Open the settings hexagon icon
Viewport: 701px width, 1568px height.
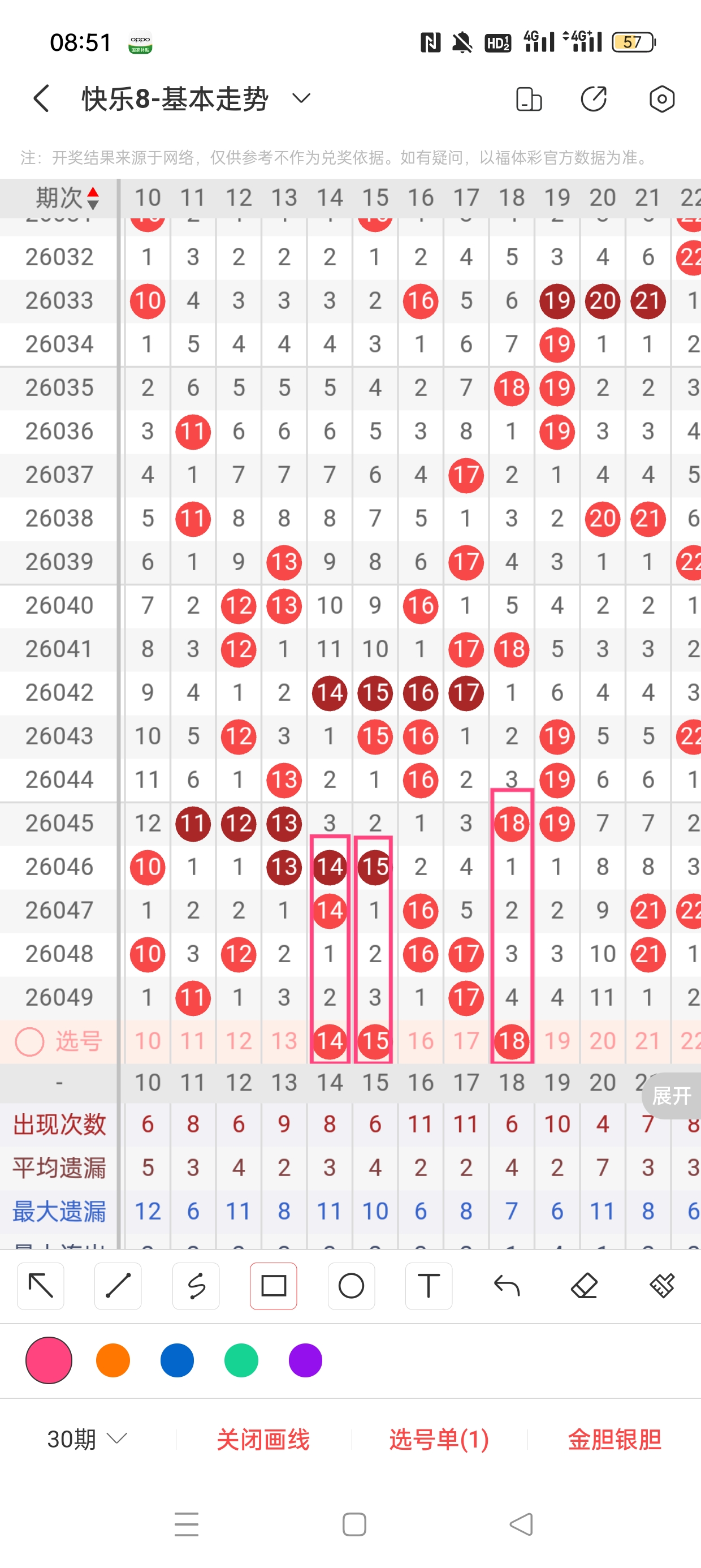(x=661, y=98)
